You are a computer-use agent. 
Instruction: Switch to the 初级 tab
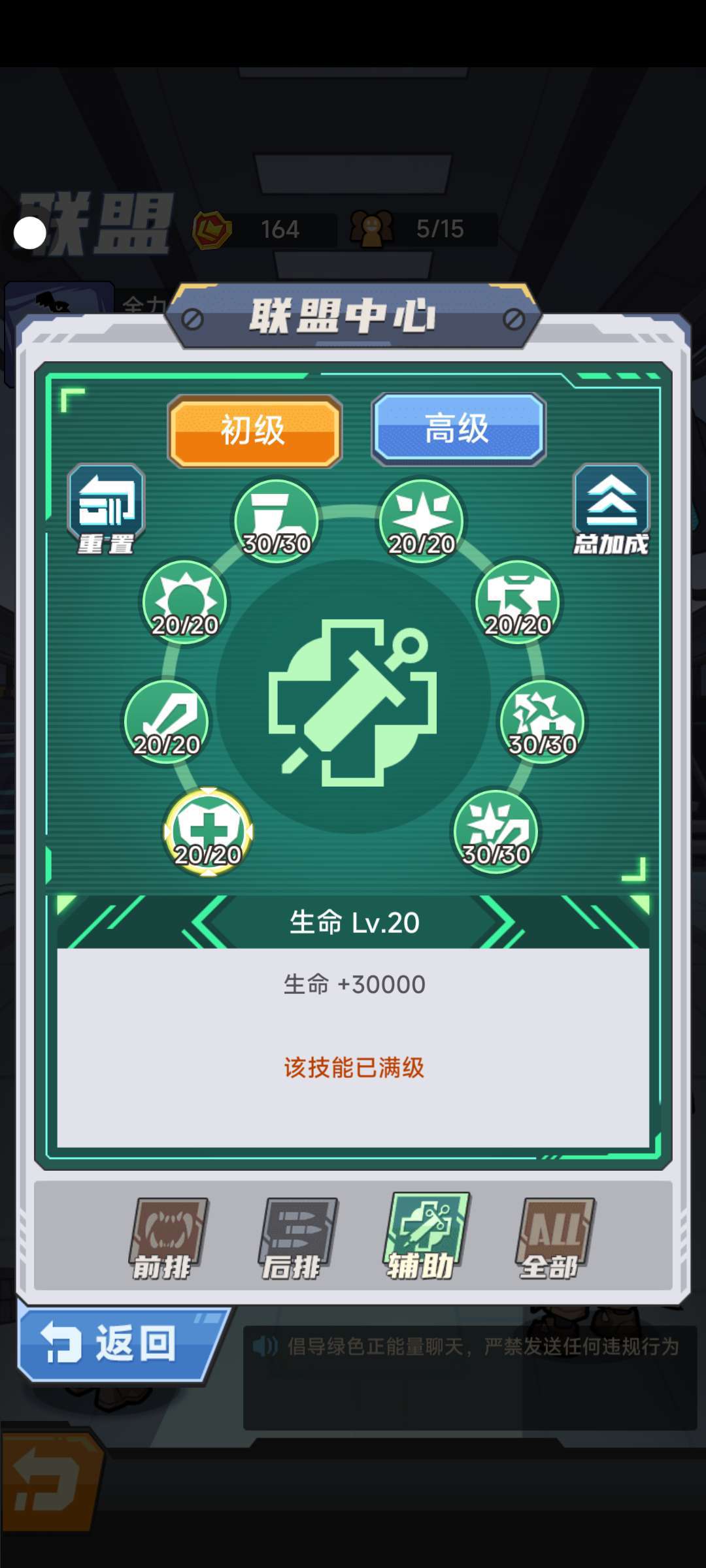[x=255, y=431]
